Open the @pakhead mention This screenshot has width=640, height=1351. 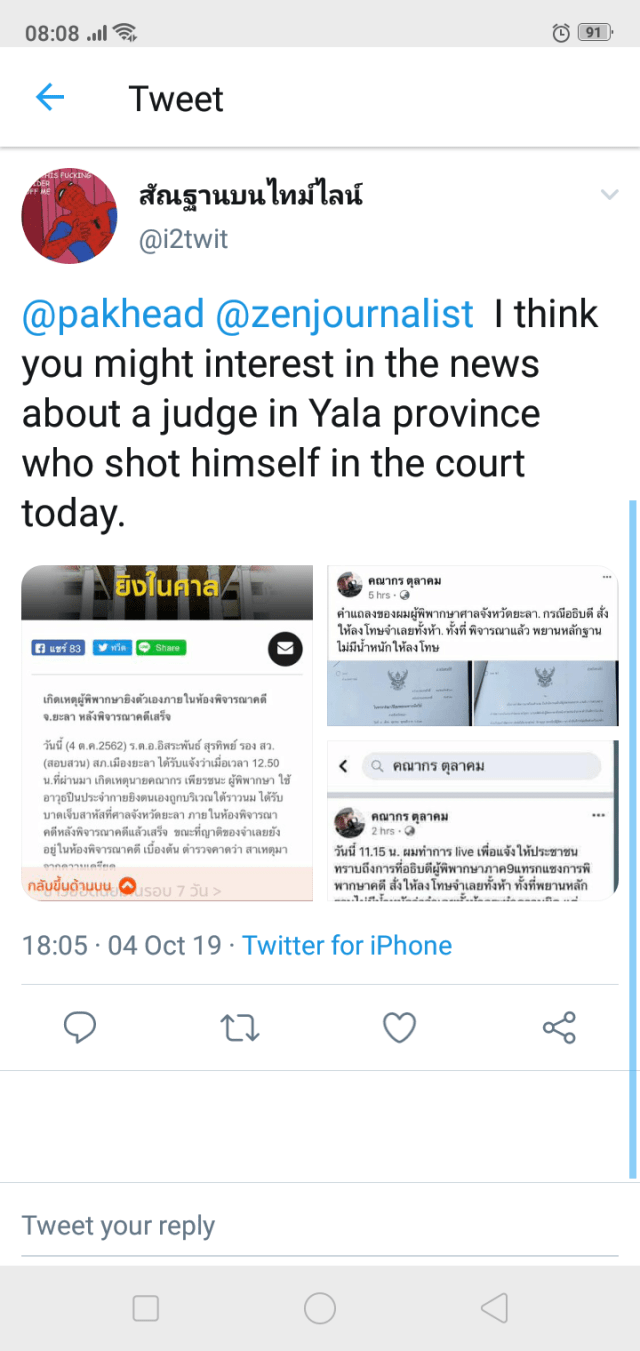pyautogui.click(x=113, y=314)
